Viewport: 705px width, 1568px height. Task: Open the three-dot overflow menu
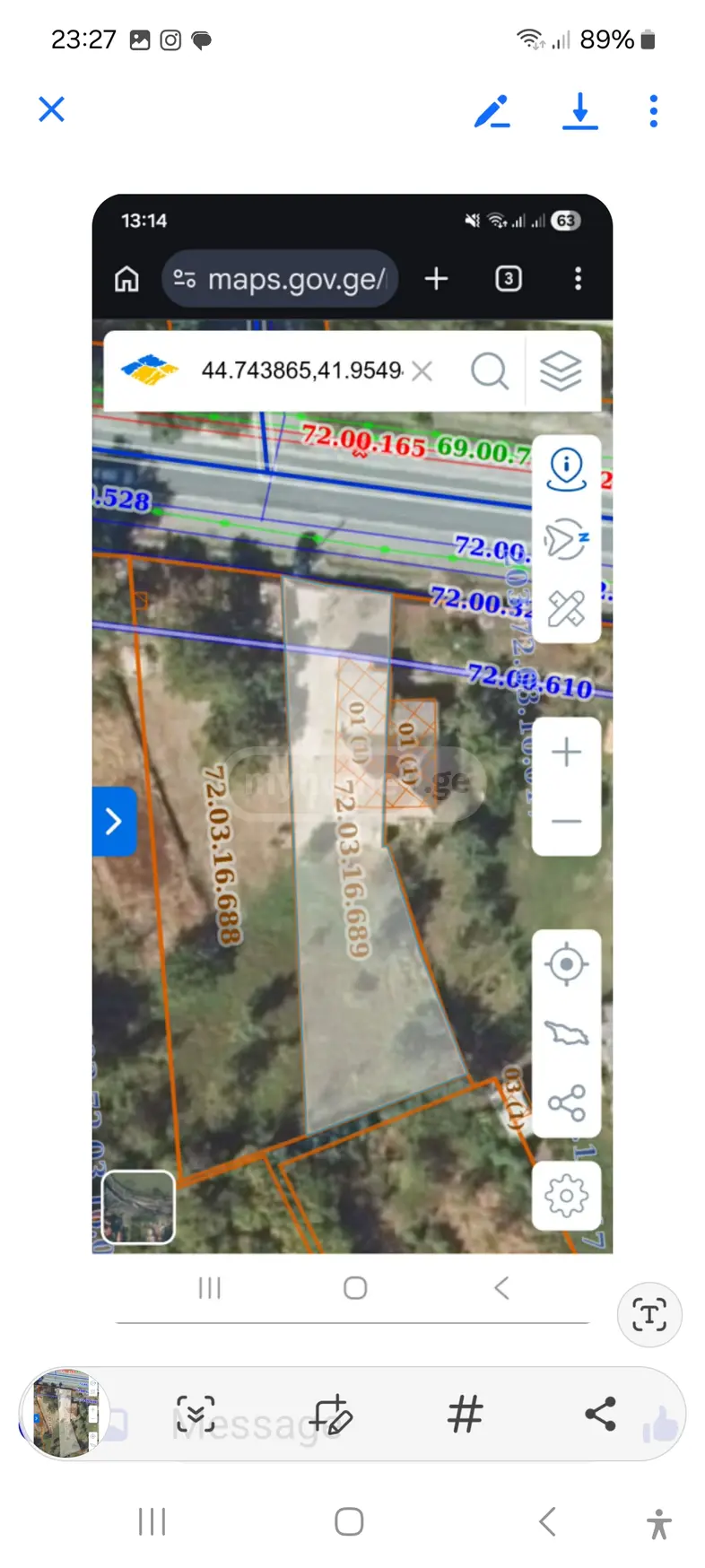click(x=654, y=111)
